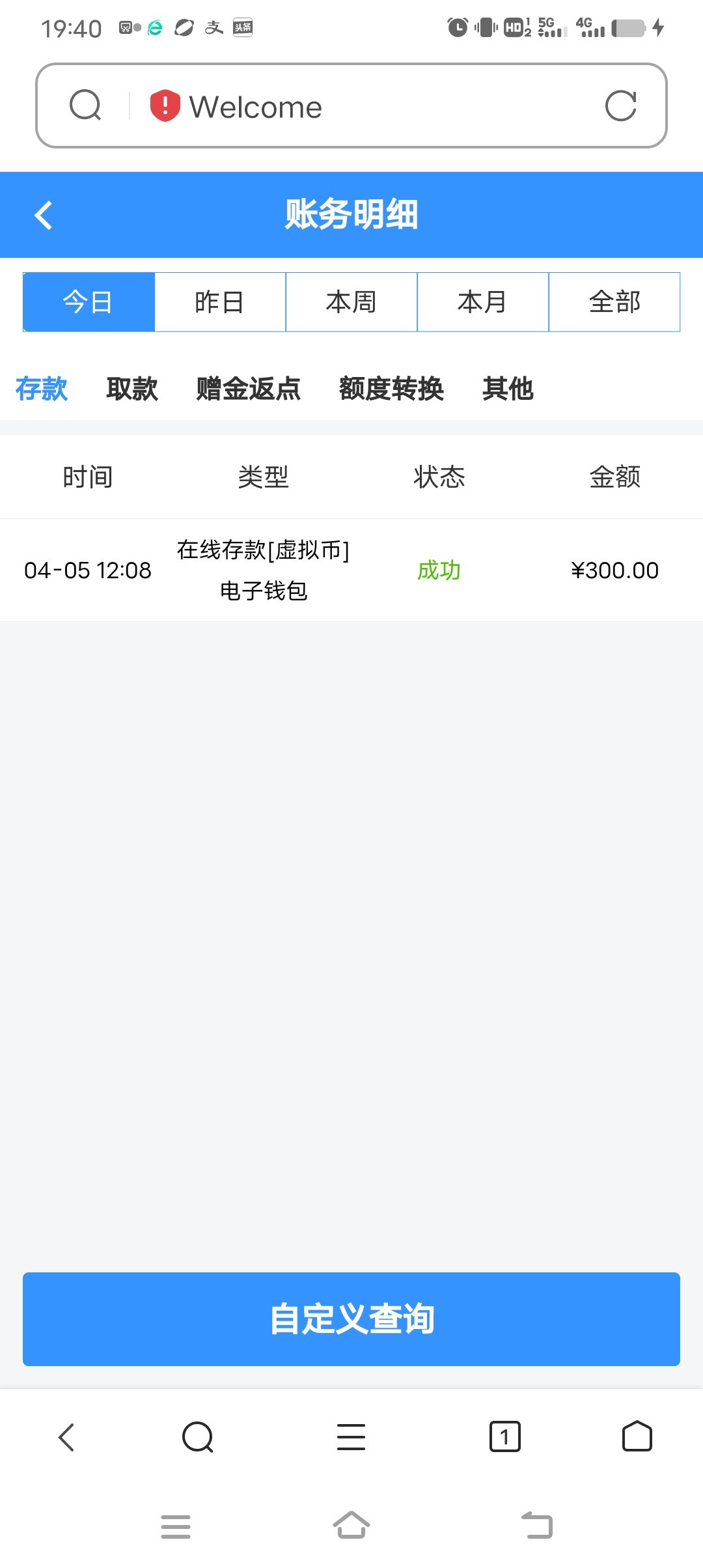Switch to 额度转换 tab
The image size is (703, 1568).
391,389
